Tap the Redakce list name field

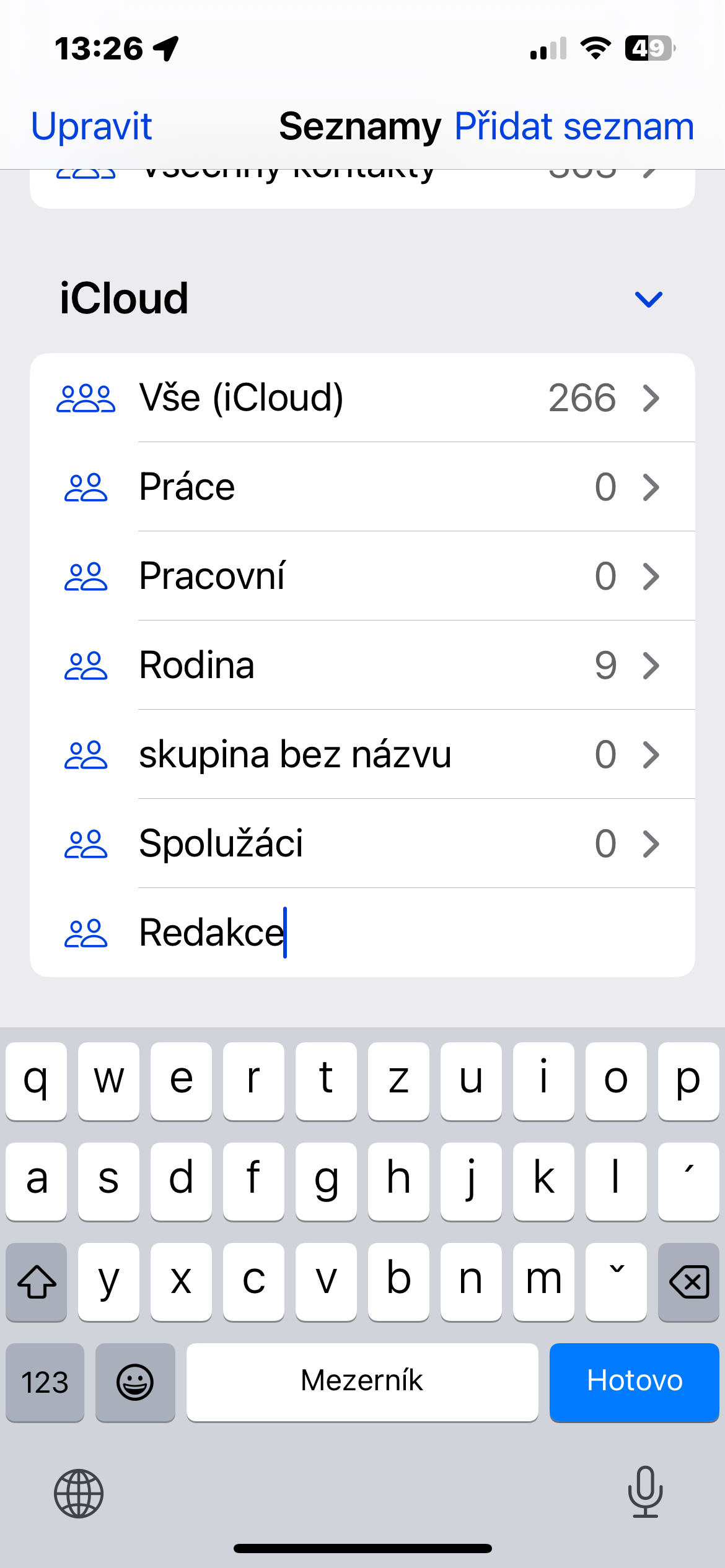372,933
